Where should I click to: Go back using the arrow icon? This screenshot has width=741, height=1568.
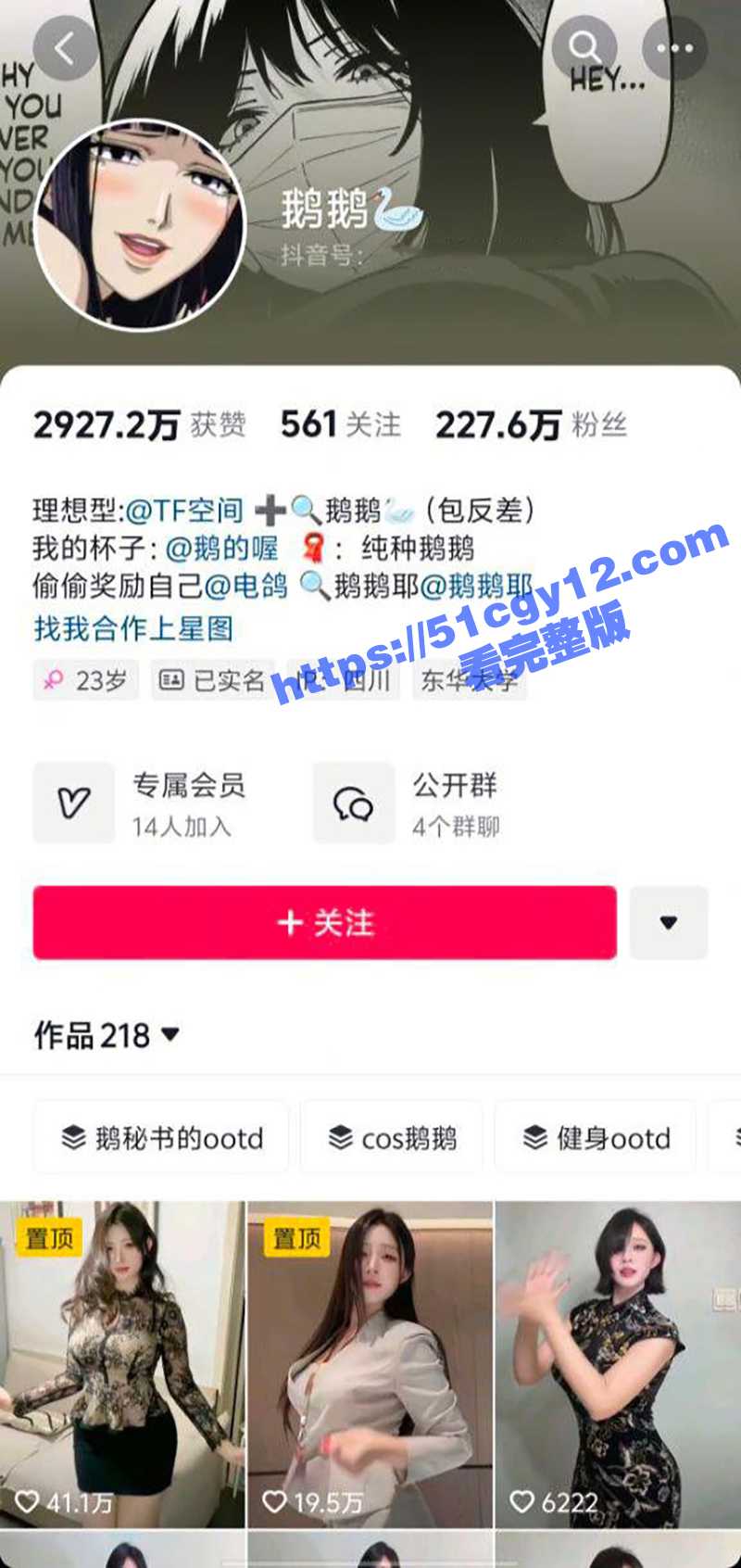65,48
